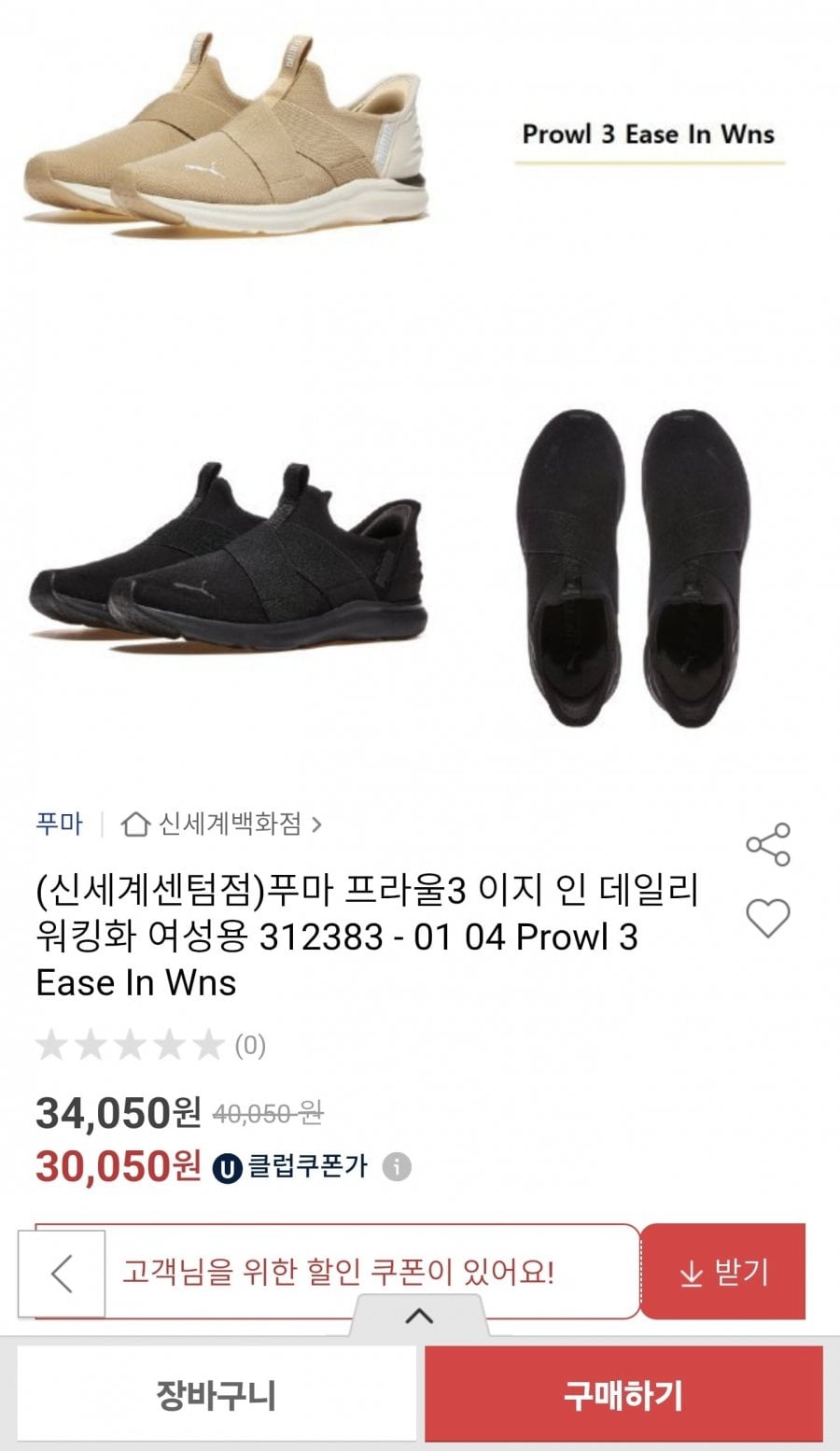Expand the bottom purchase panel
Screen dimensions: 840x1451
[x=420, y=1317]
